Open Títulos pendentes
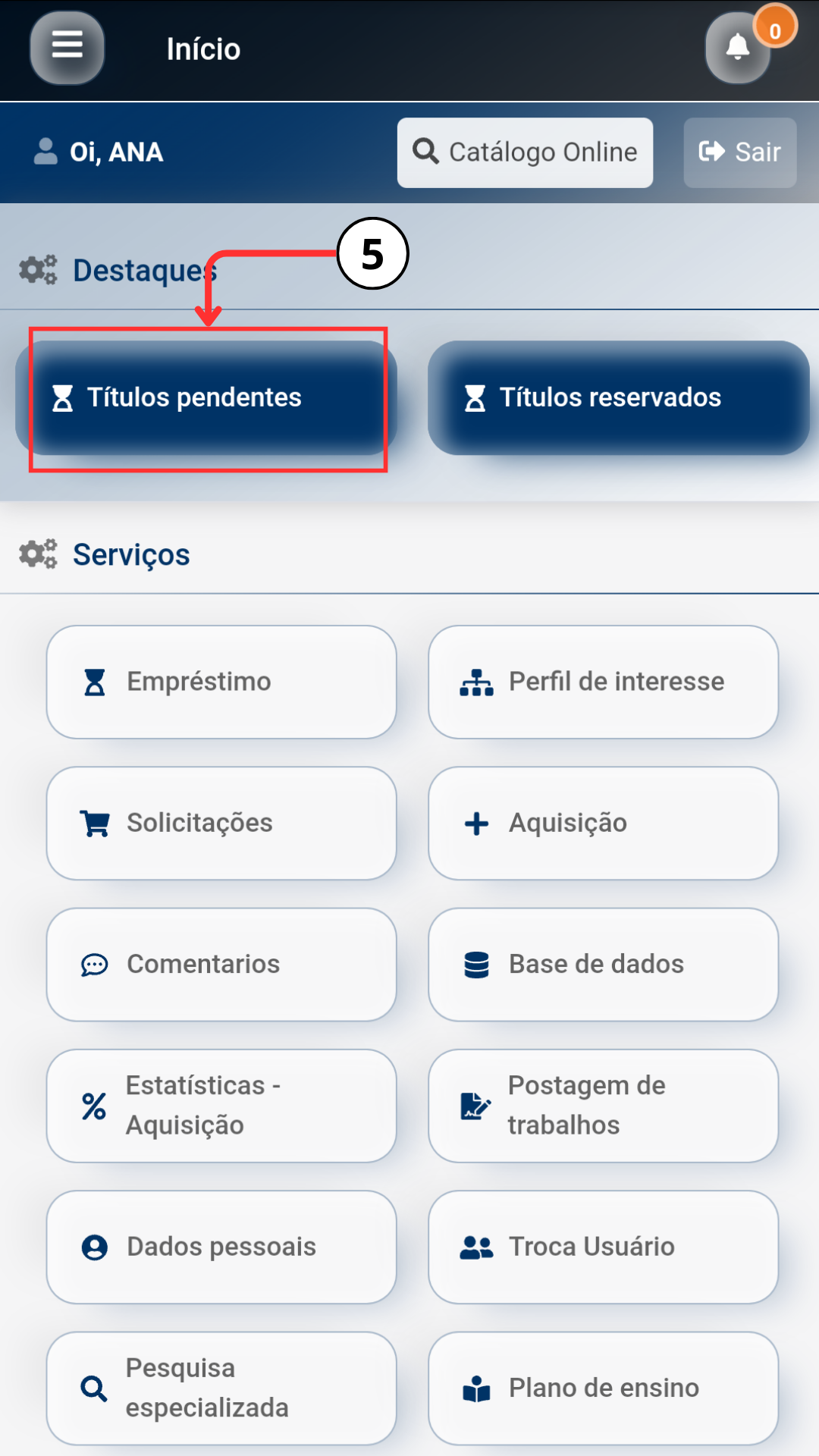Image resolution: width=819 pixels, height=1456 pixels. coord(206,397)
